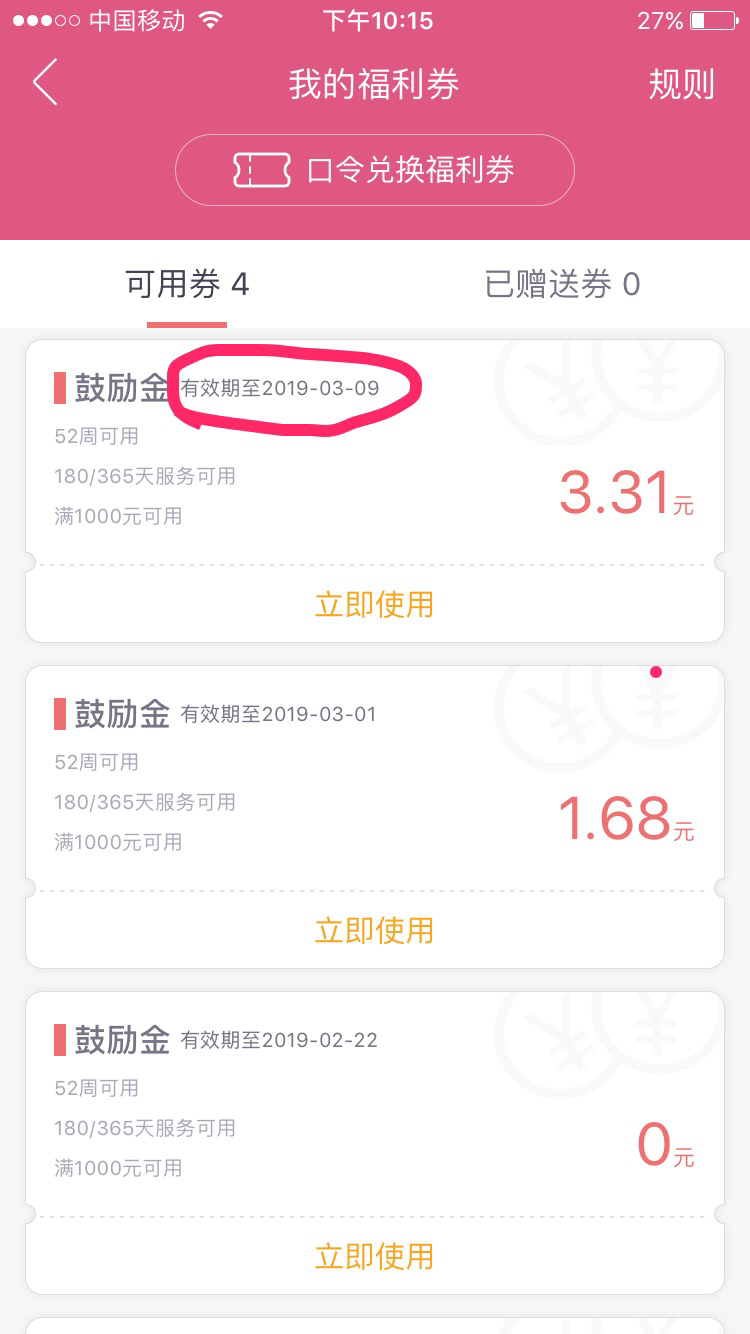Image resolution: width=750 pixels, height=1334 pixels.
Task: Open the 规则 rules page
Action: point(681,84)
